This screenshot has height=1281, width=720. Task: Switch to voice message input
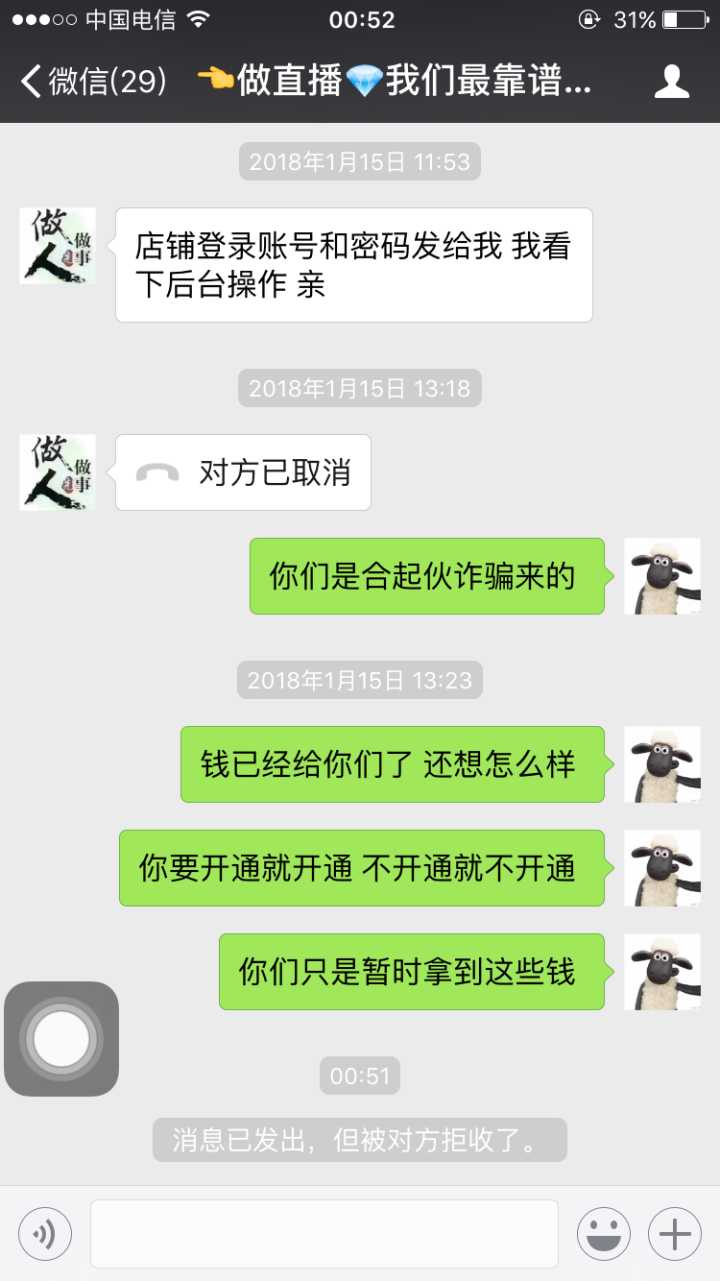tap(45, 1234)
